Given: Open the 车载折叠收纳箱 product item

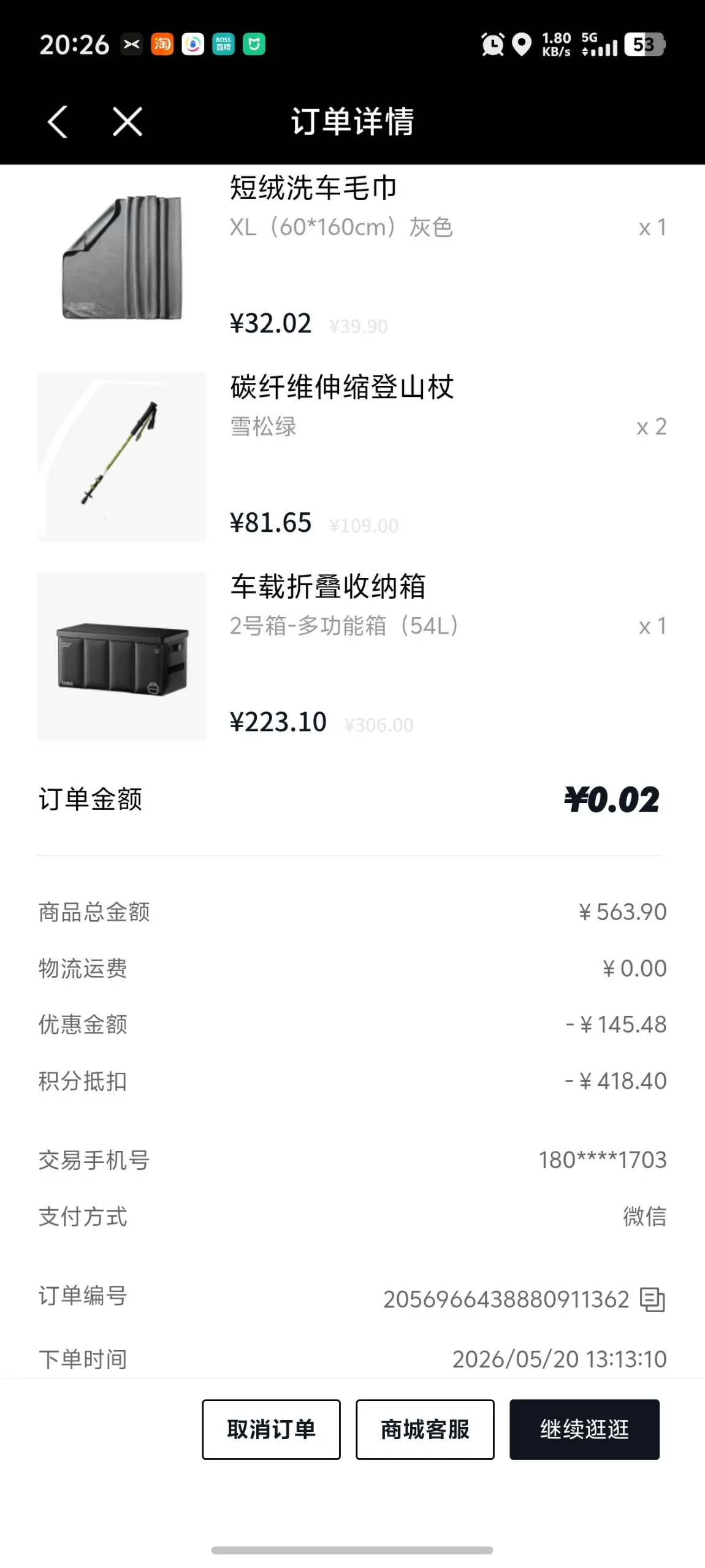Looking at the screenshot, I should coord(352,656).
